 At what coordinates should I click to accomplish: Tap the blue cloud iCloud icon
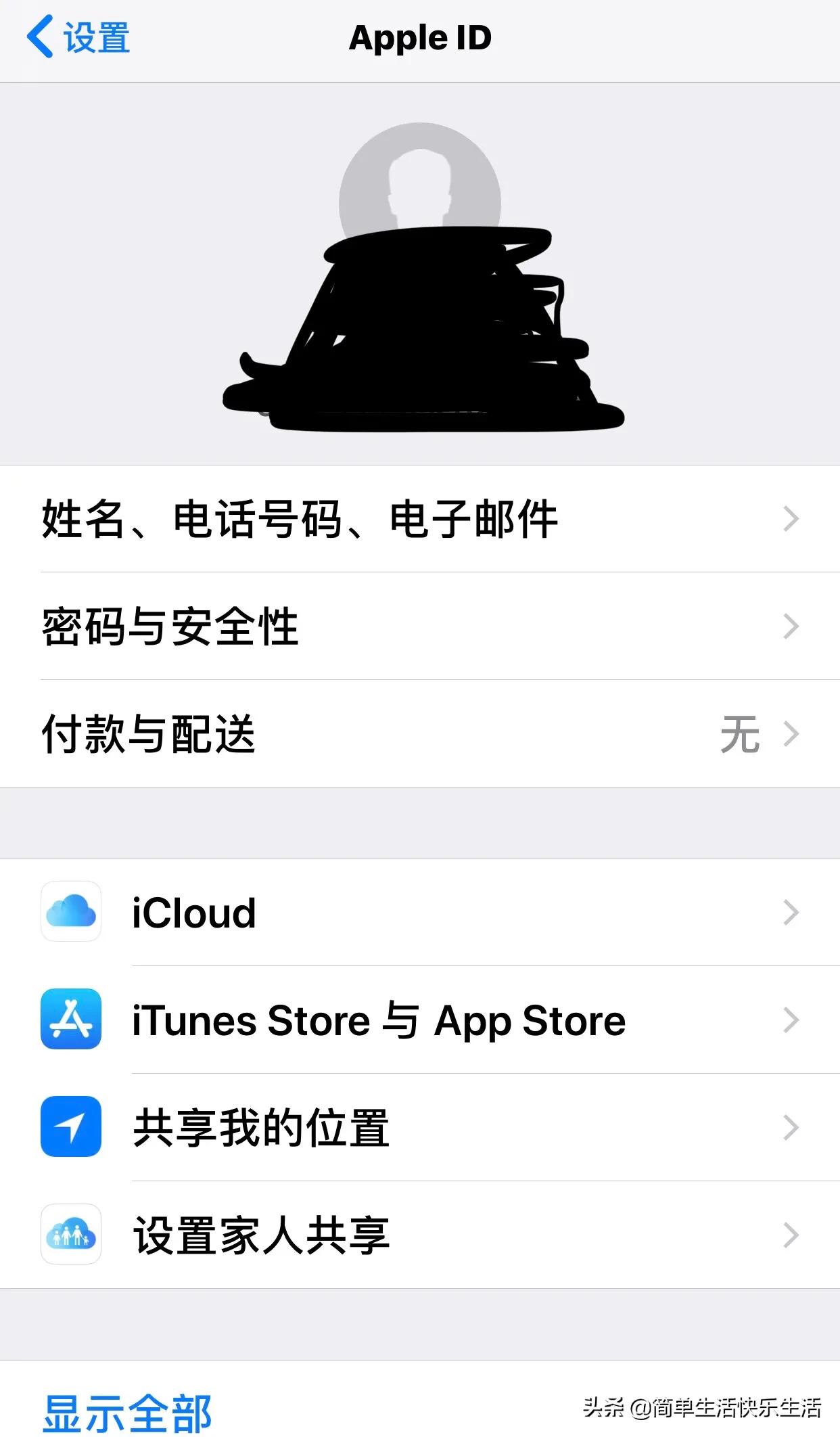pos(70,913)
